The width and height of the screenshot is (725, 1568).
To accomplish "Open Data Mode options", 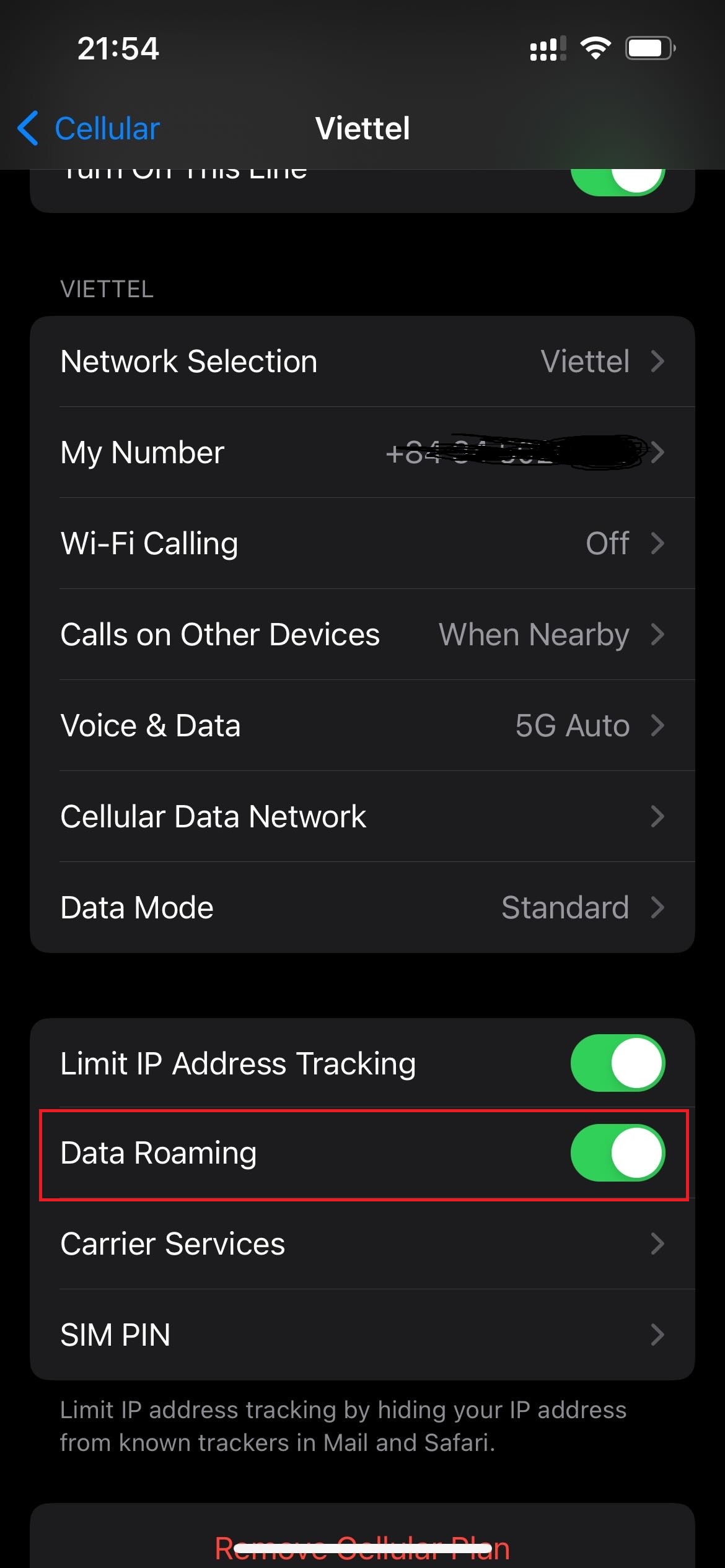I will pyautogui.click(x=362, y=908).
